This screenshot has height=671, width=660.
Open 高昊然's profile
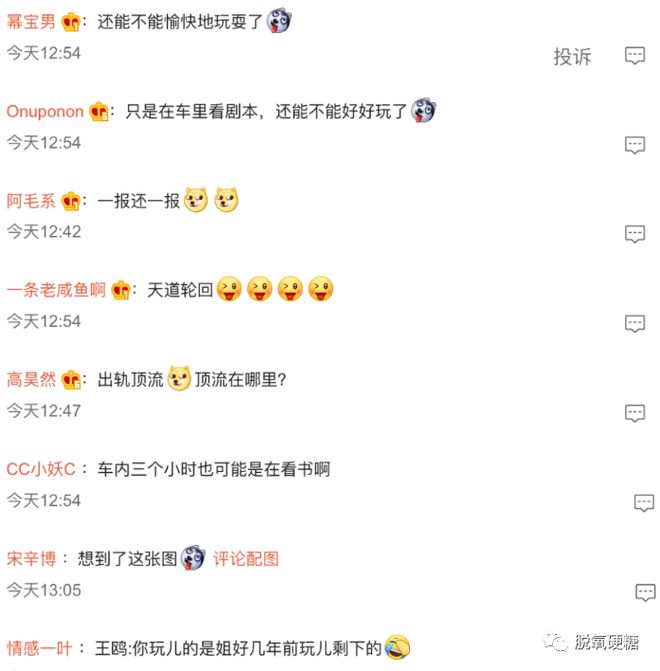tap(30, 379)
